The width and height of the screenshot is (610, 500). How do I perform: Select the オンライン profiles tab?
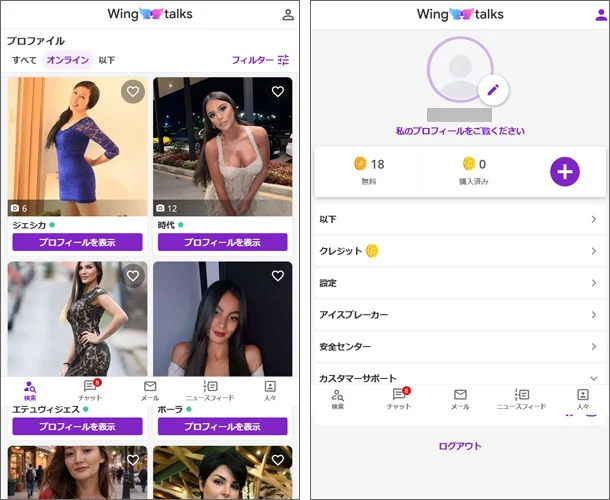(68, 60)
